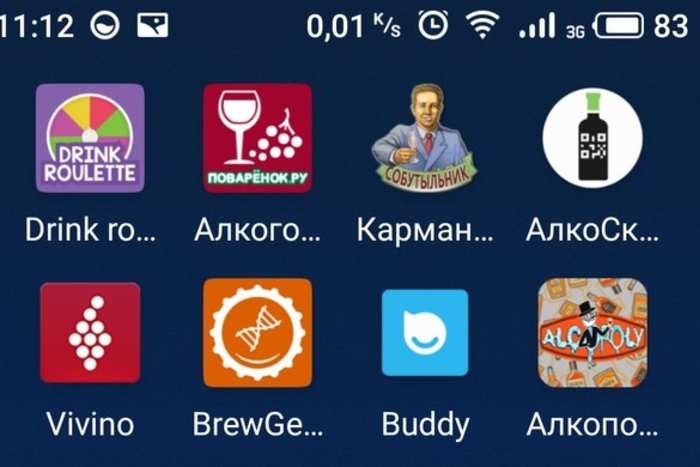Screen dimensions: 700x467
Task: Launch the Поварёнок.ру wine glass app
Action: coord(257,138)
